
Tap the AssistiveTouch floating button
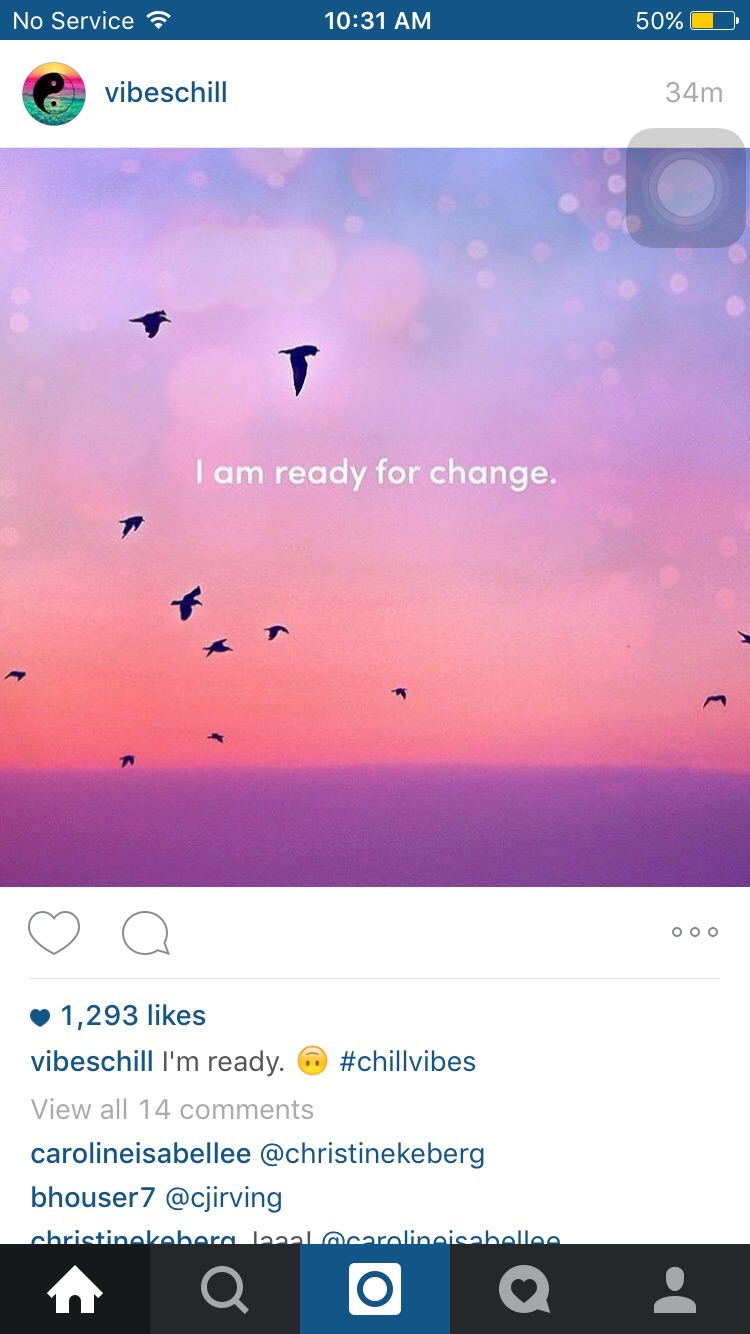[x=686, y=188]
